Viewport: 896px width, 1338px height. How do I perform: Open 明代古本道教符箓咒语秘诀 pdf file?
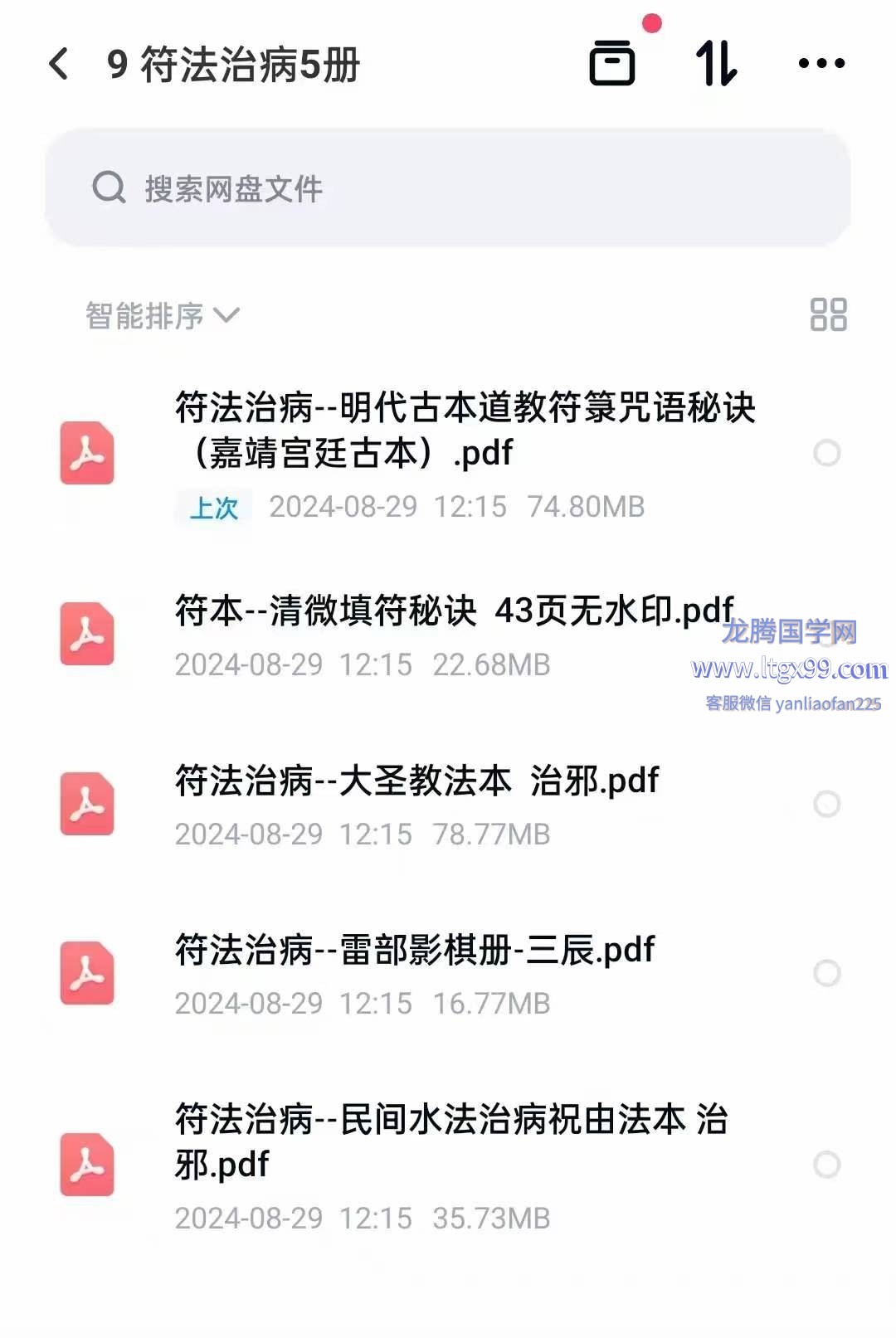[465, 430]
